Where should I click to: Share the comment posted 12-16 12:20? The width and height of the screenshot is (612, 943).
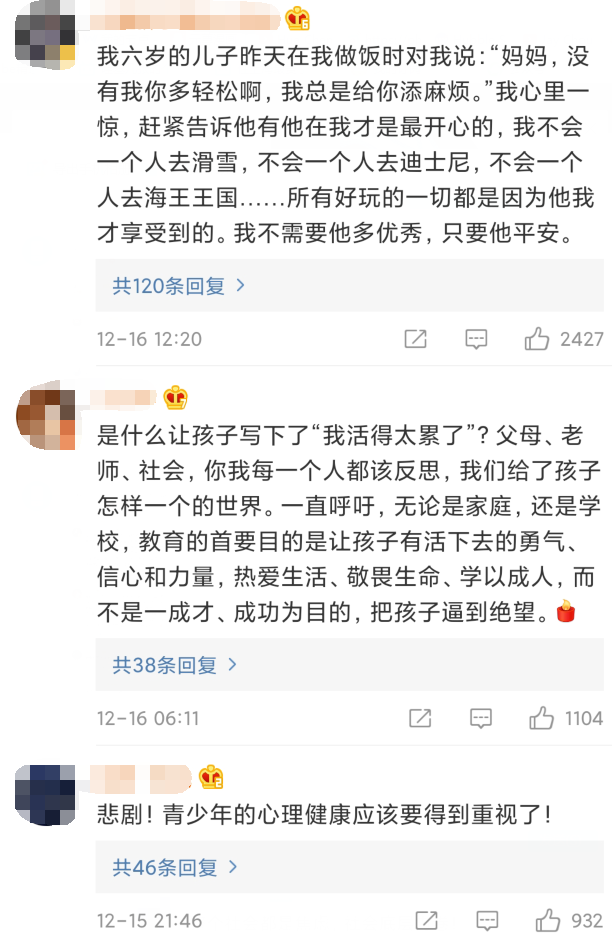click(415, 339)
